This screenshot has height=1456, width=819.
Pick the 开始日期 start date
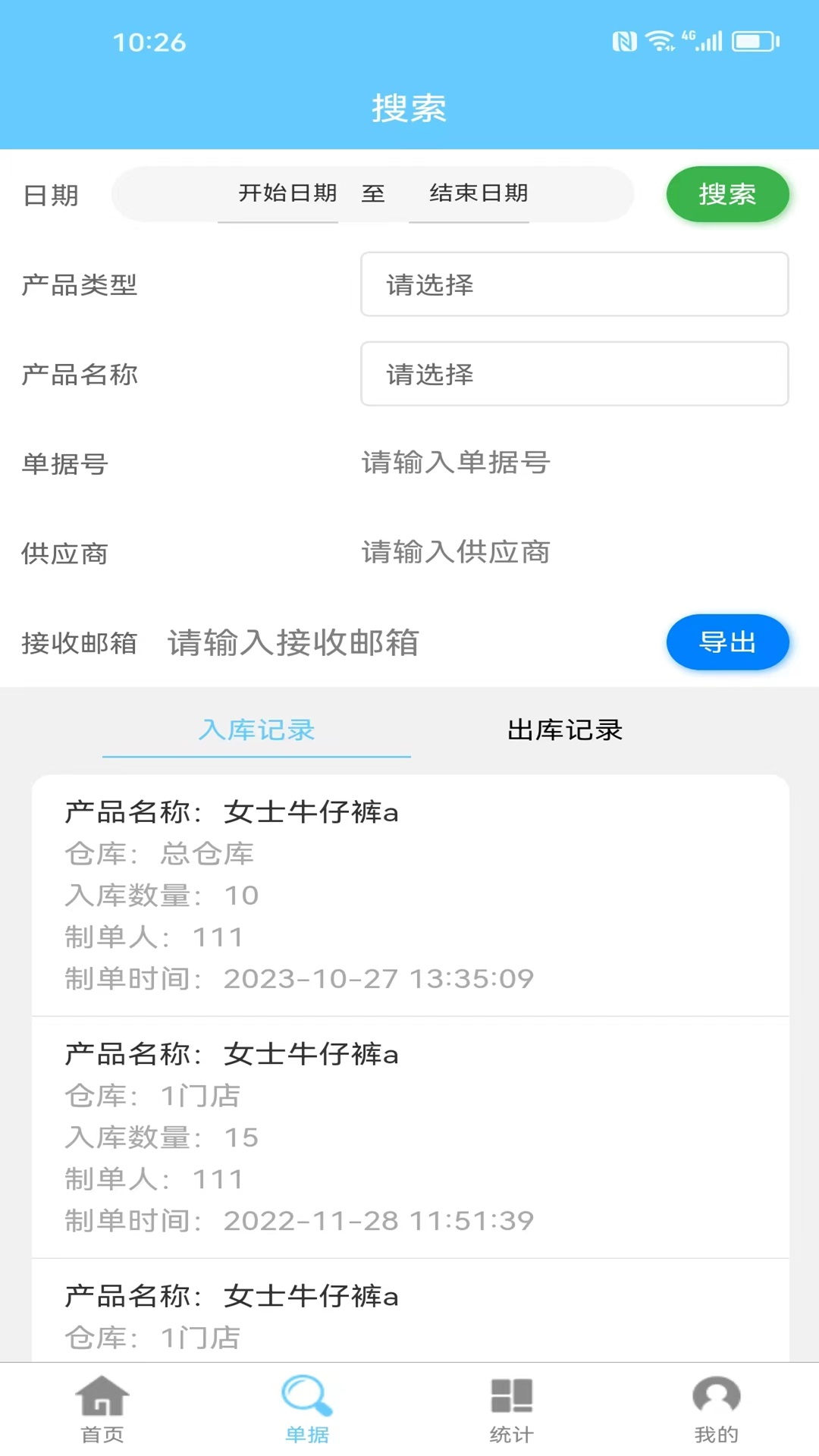tap(287, 193)
